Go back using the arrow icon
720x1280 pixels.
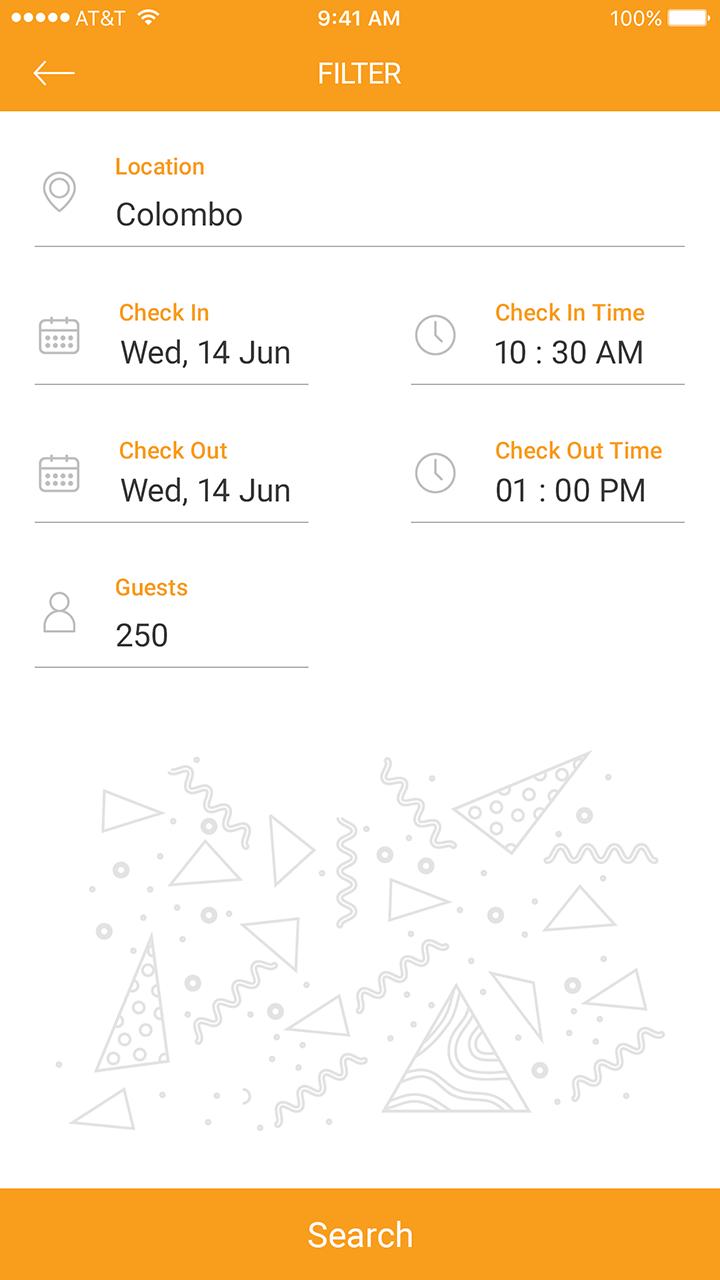54,73
